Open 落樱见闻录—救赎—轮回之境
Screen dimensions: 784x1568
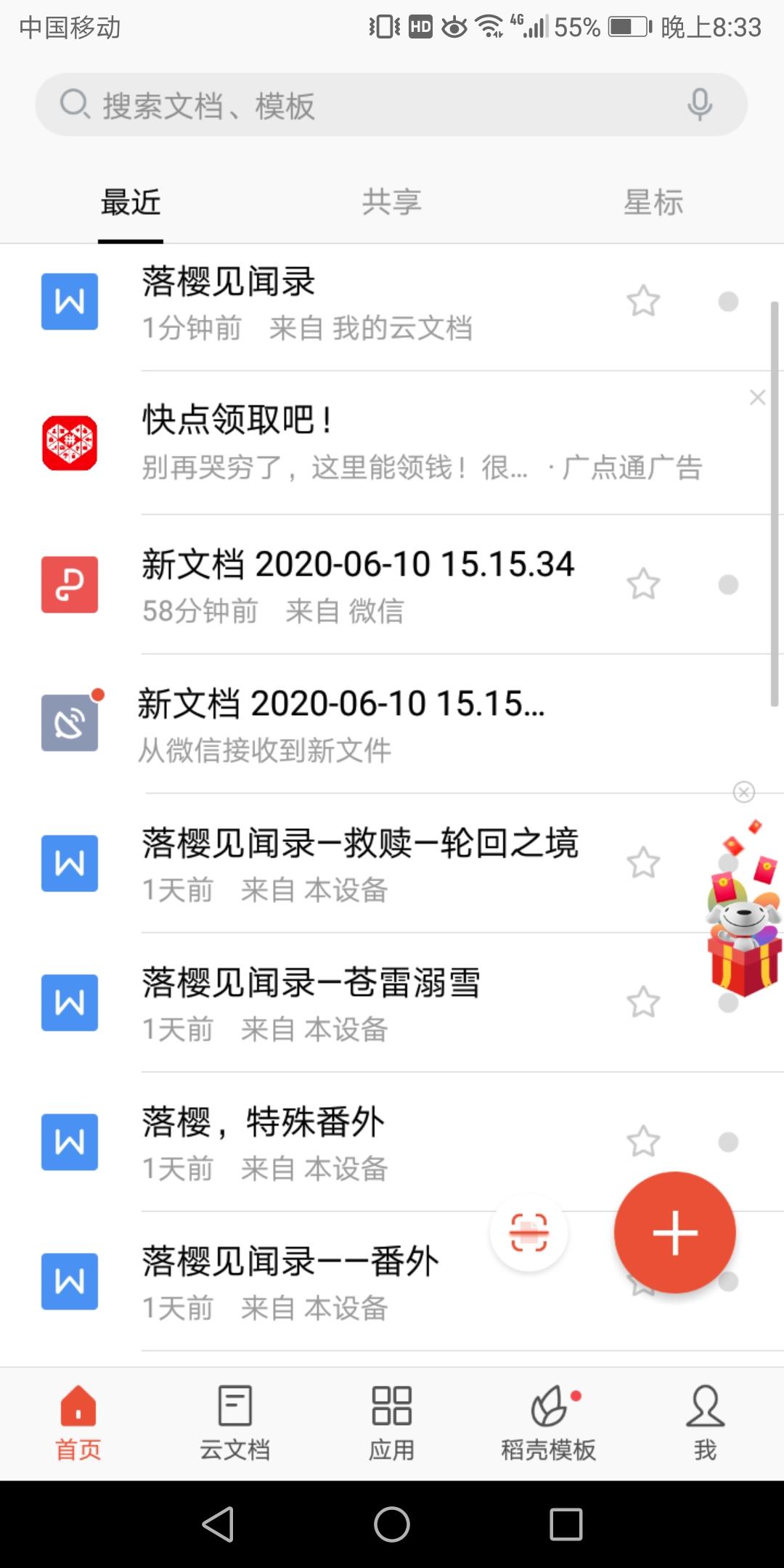point(359,864)
